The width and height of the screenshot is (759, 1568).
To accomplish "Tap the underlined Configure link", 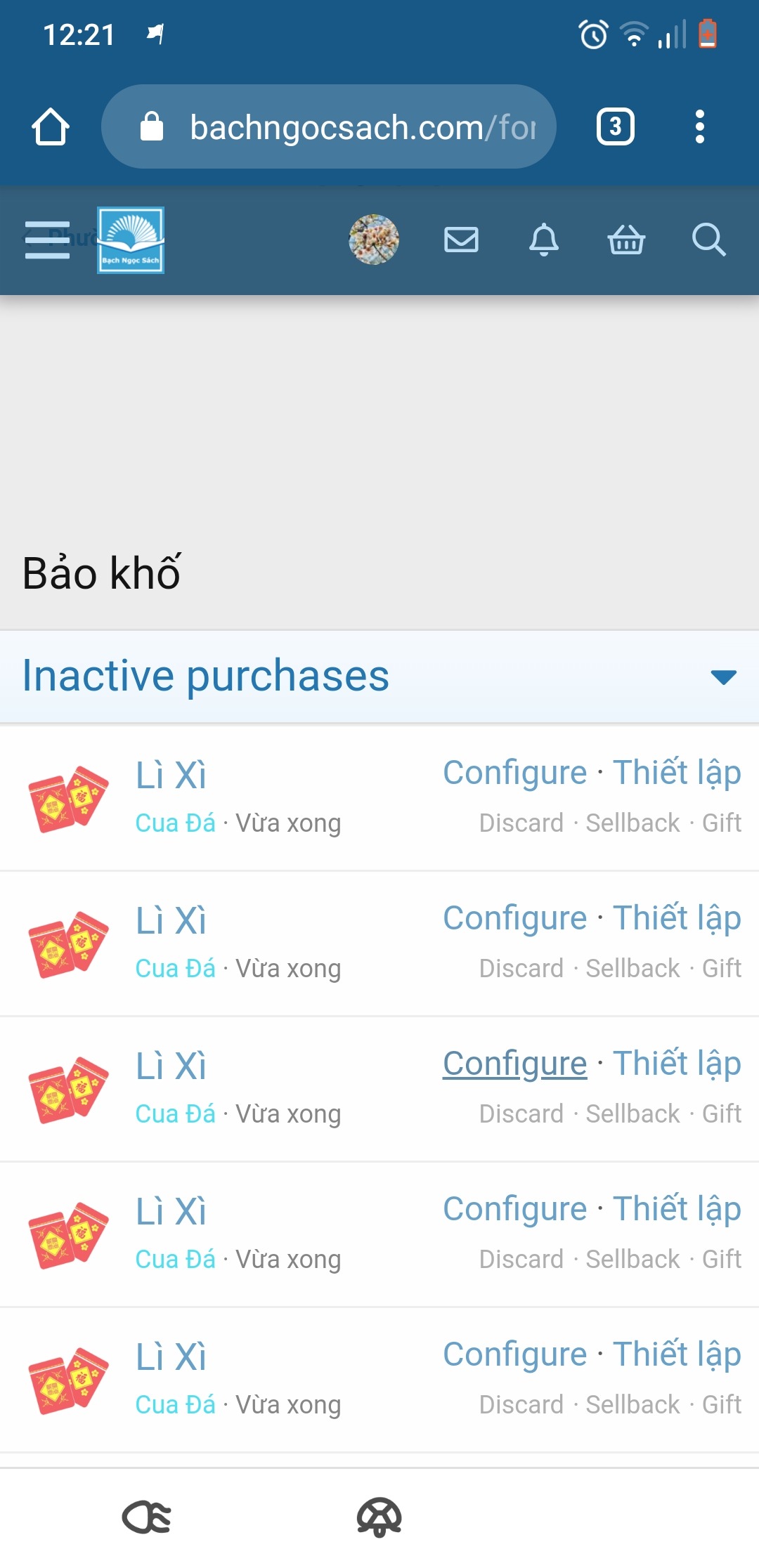I will point(514,1064).
